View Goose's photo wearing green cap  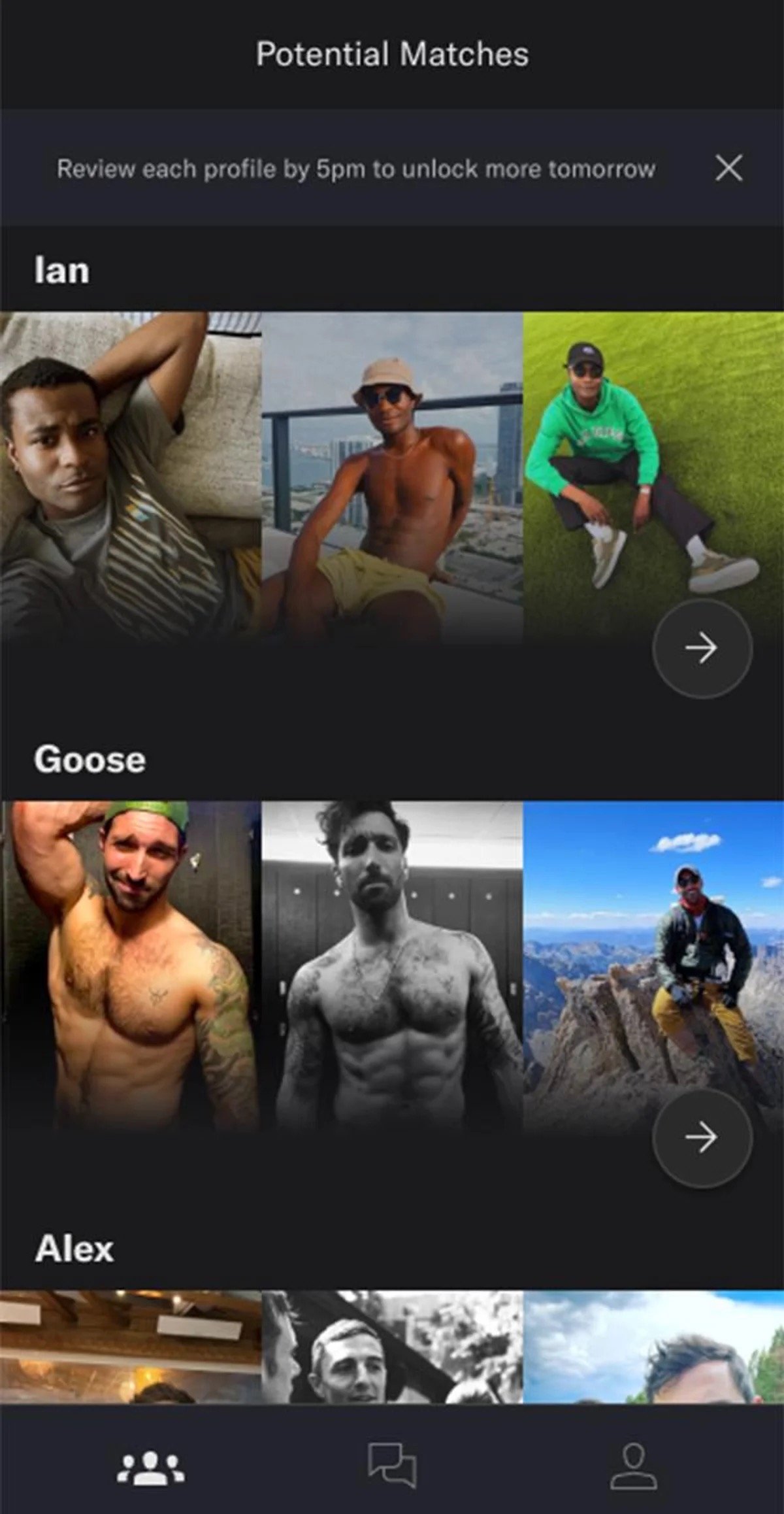131,965
